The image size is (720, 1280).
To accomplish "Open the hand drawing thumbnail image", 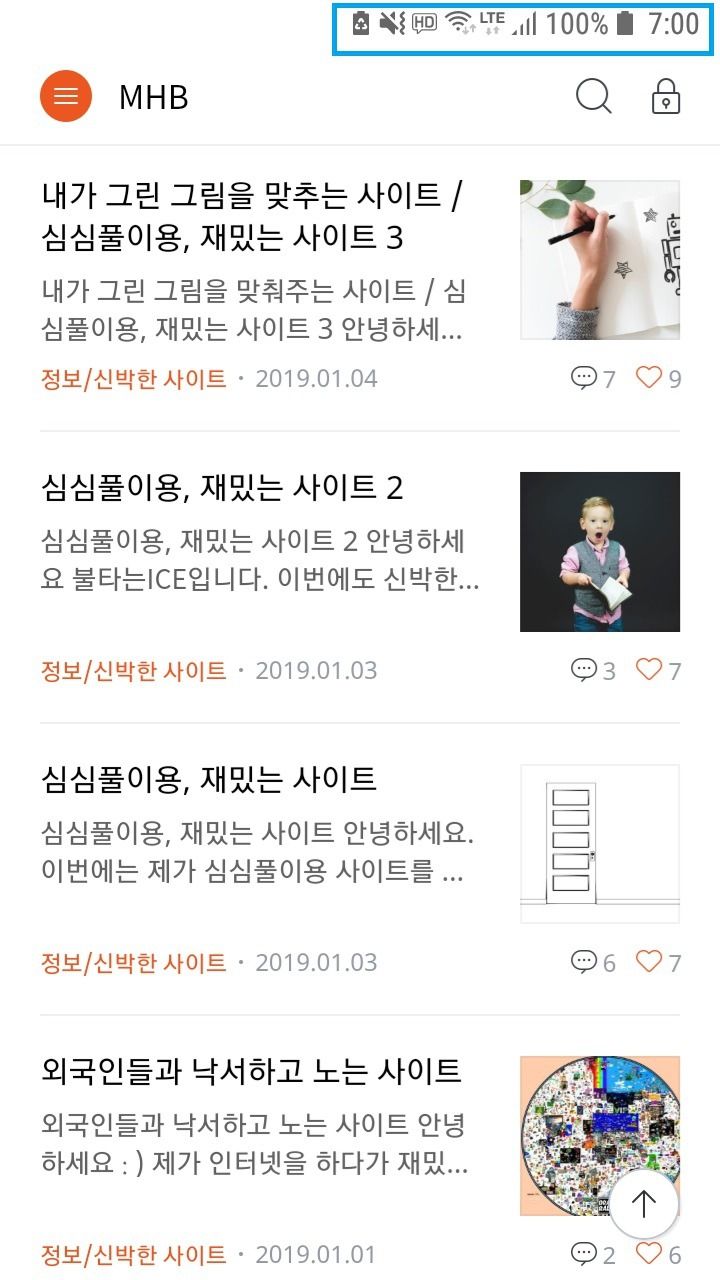I will (600, 260).
